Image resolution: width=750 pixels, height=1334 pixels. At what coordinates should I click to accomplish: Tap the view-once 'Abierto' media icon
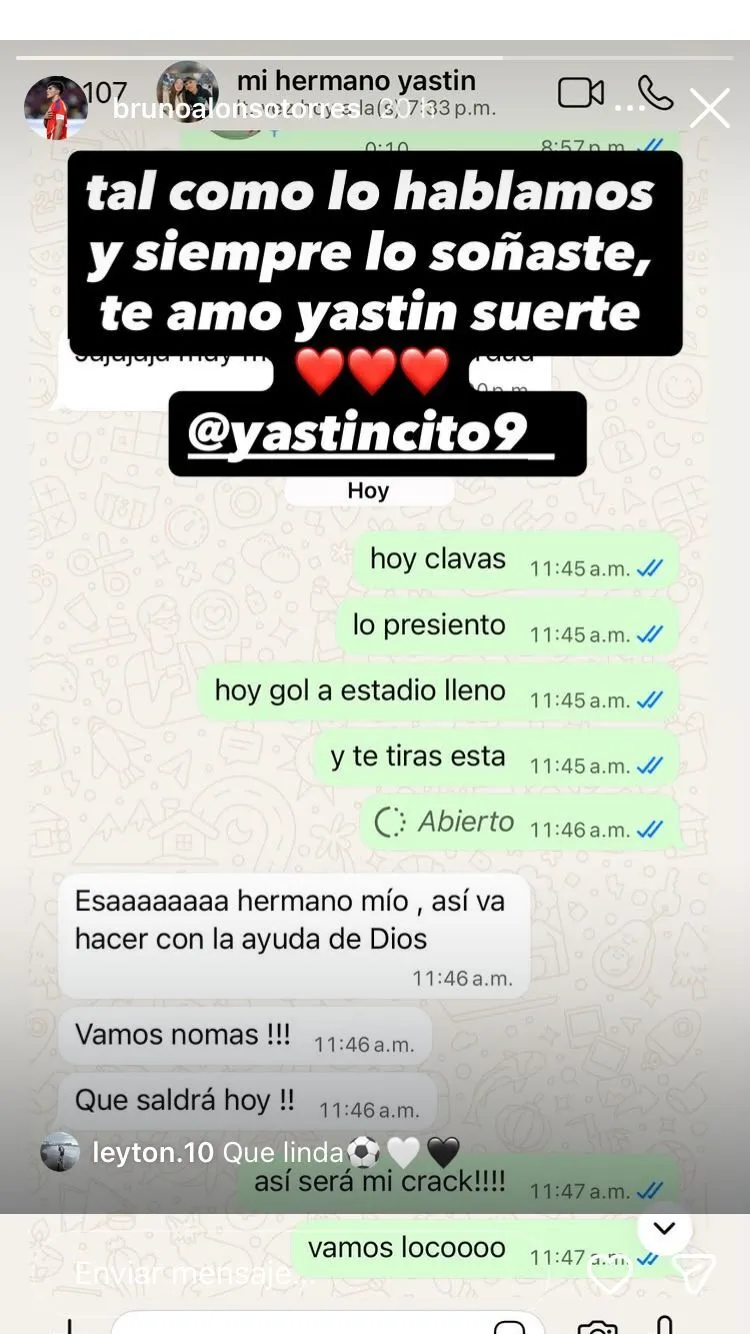(x=394, y=822)
